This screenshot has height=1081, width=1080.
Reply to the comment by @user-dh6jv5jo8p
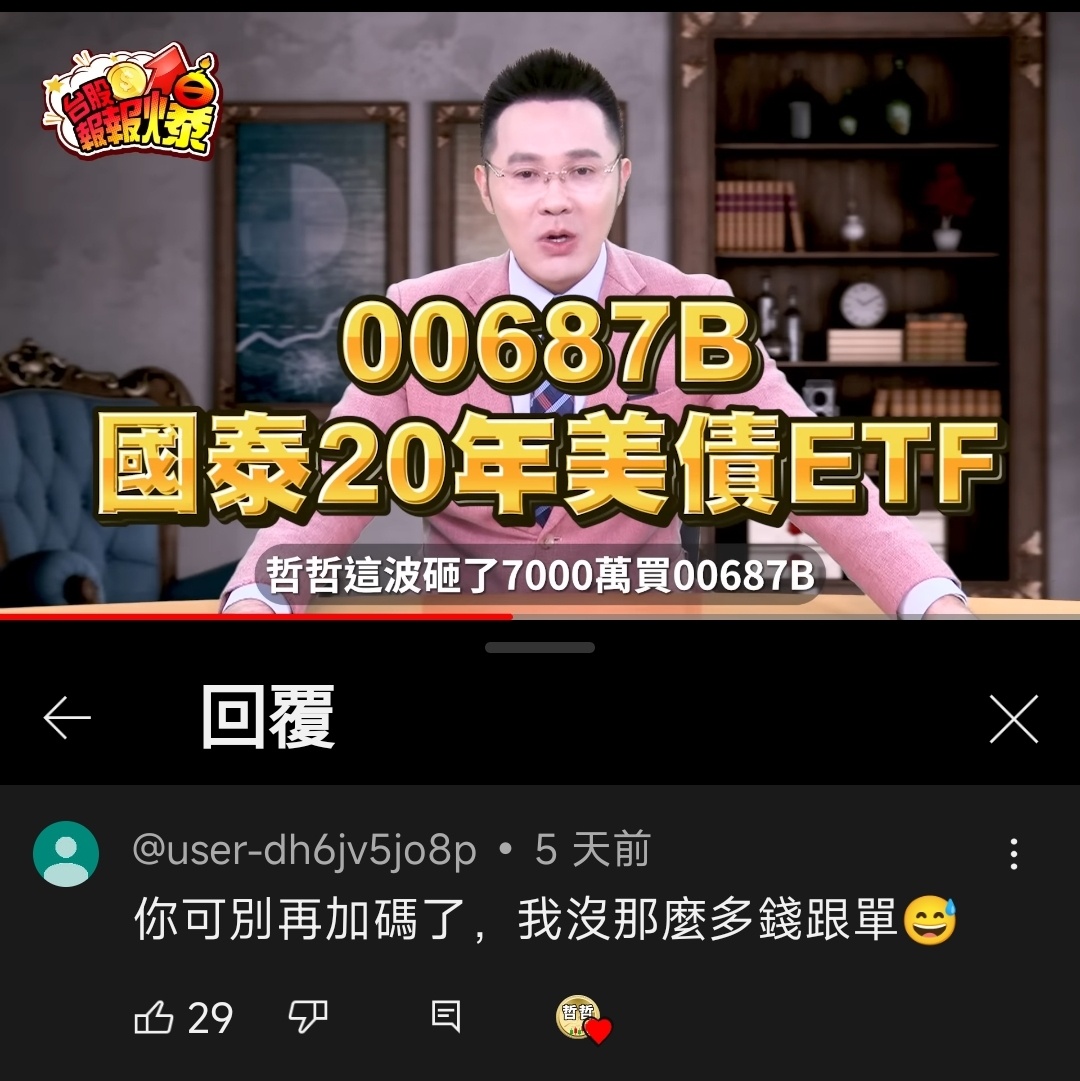click(446, 1017)
